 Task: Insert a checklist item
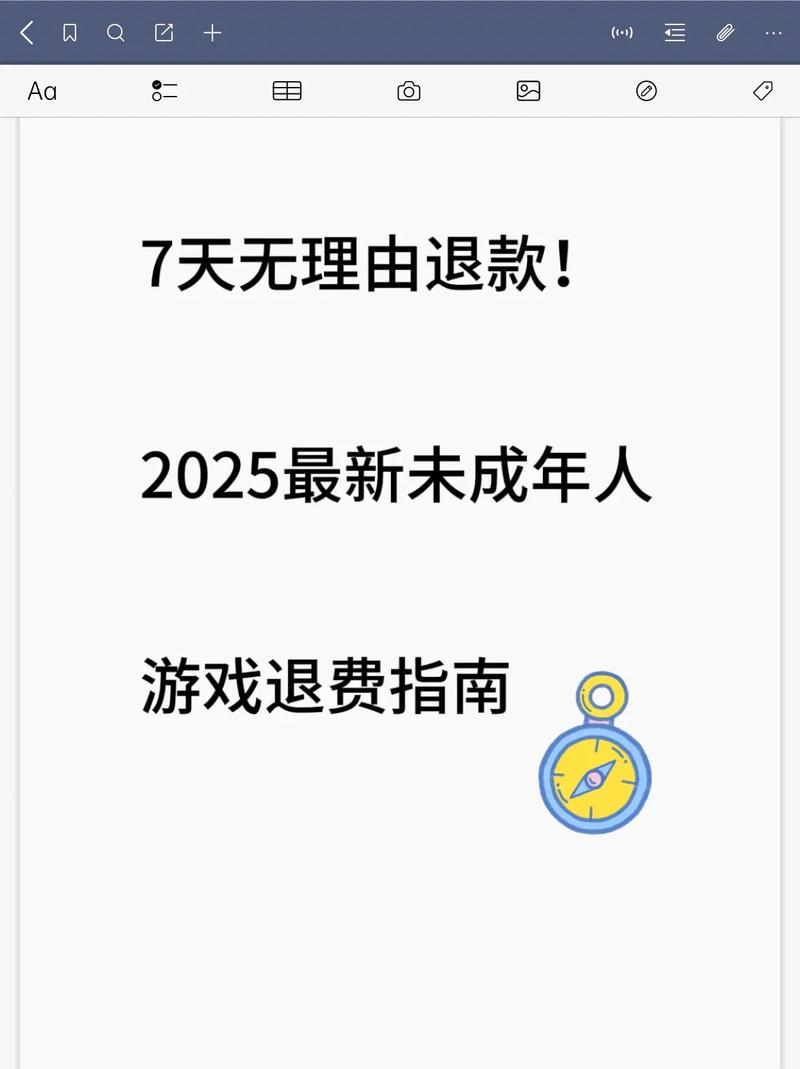point(164,91)
